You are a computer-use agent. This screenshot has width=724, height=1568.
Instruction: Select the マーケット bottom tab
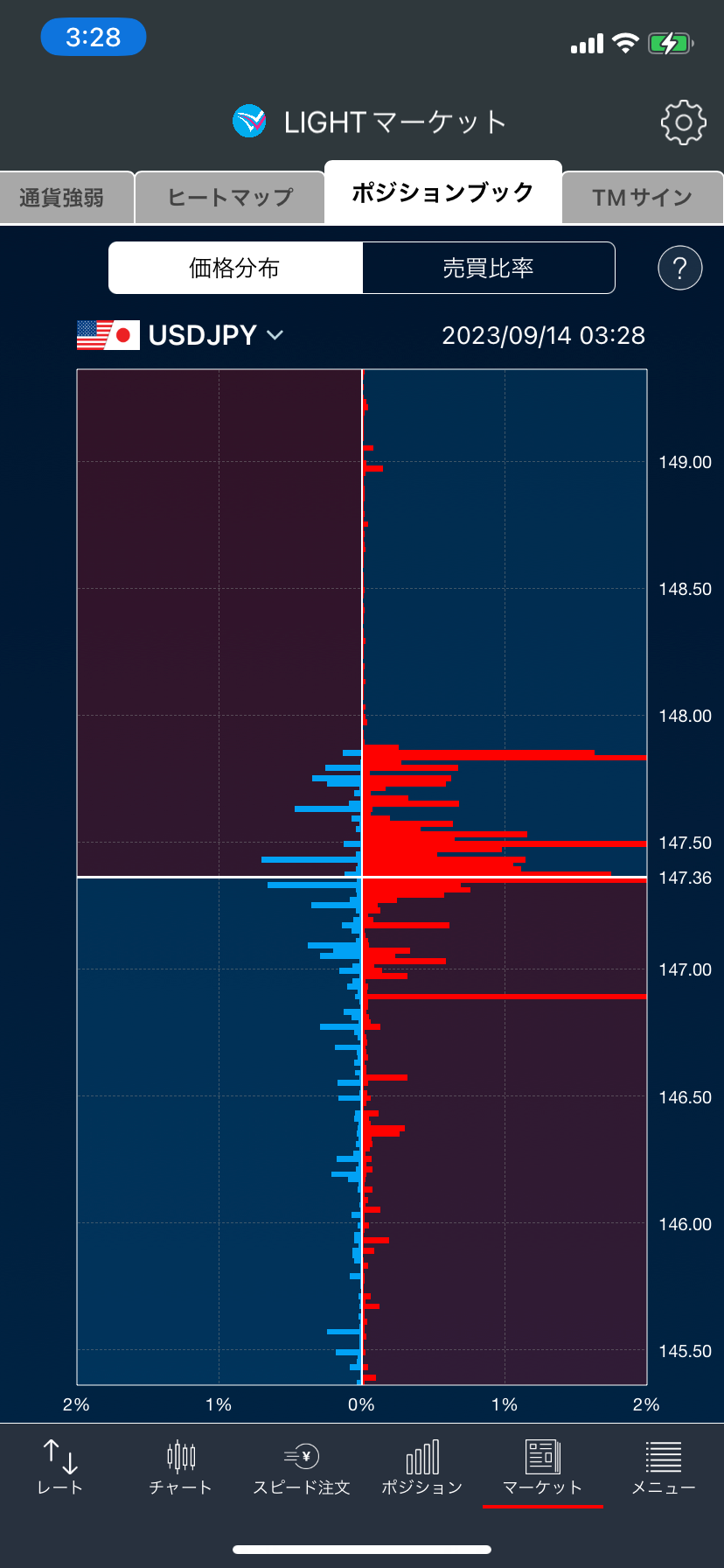pos(543,1467)
